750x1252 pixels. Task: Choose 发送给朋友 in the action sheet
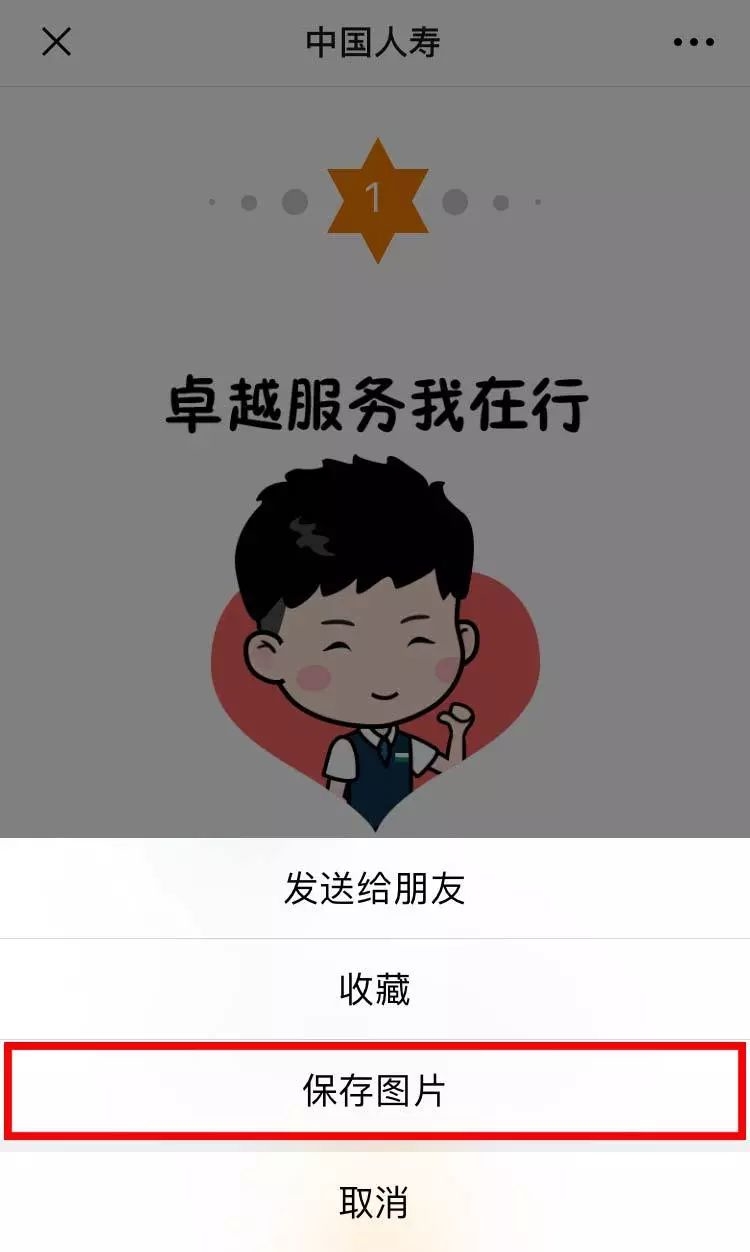[375, 888]
